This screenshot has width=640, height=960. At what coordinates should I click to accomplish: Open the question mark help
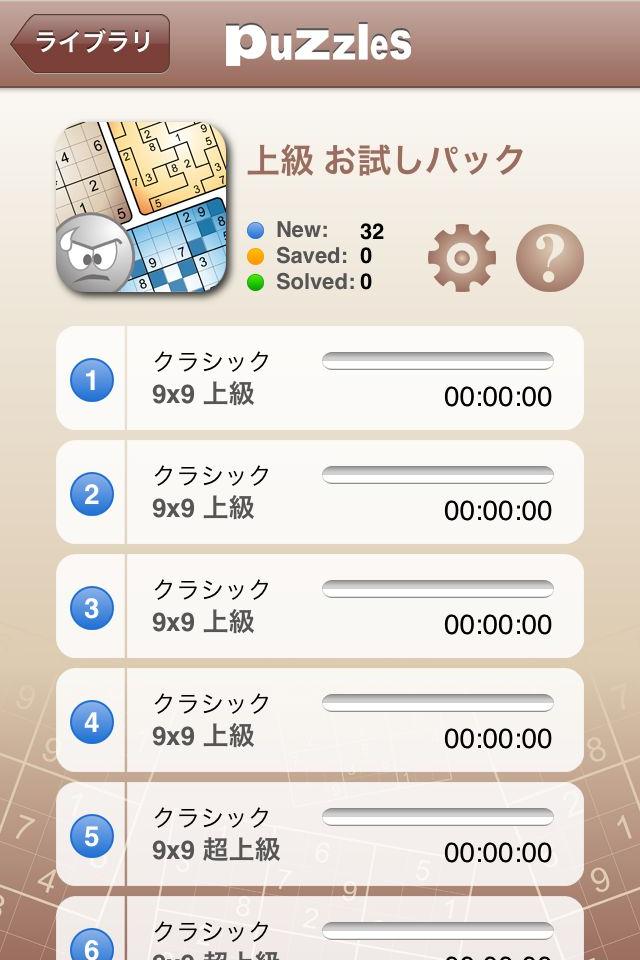(x=549, y=258)
